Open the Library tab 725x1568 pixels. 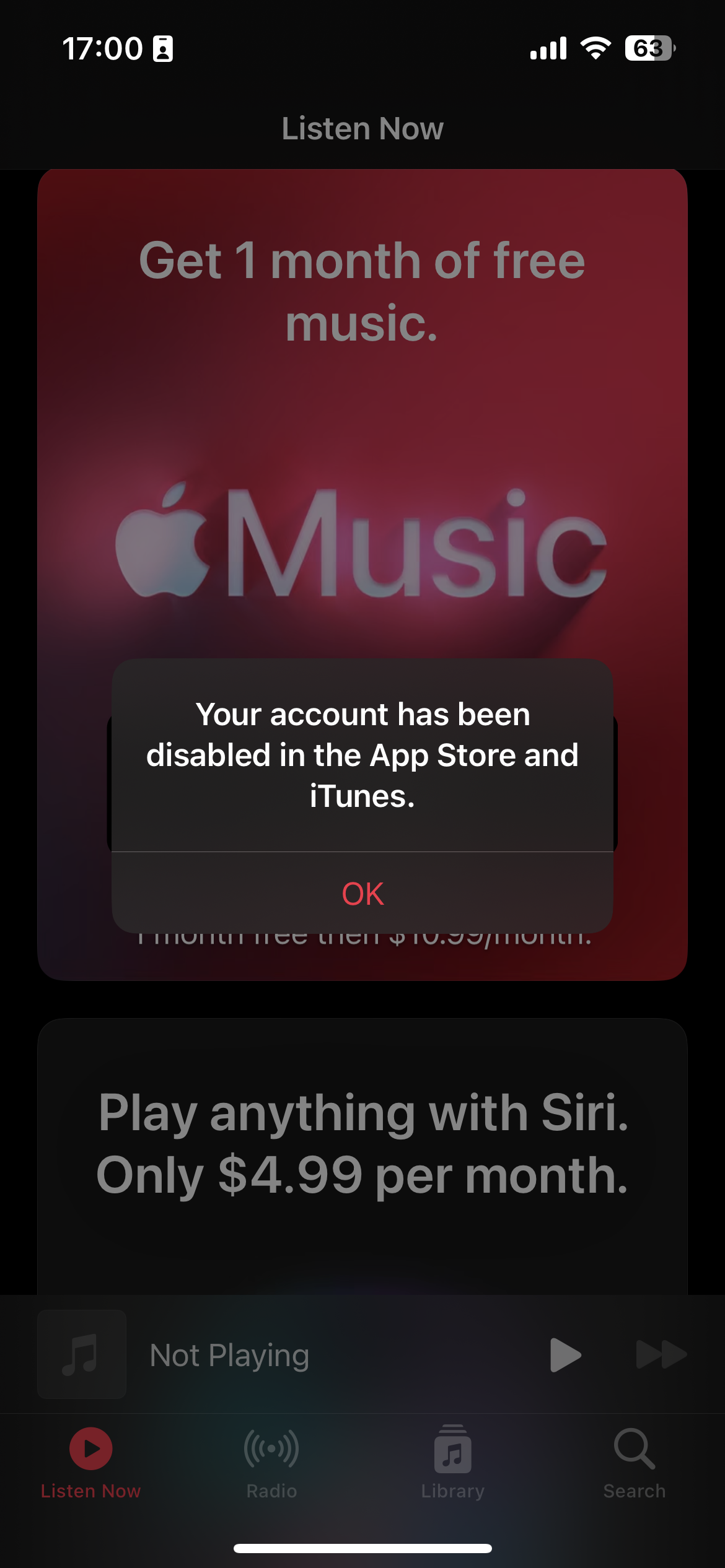tap(452, 1461)
